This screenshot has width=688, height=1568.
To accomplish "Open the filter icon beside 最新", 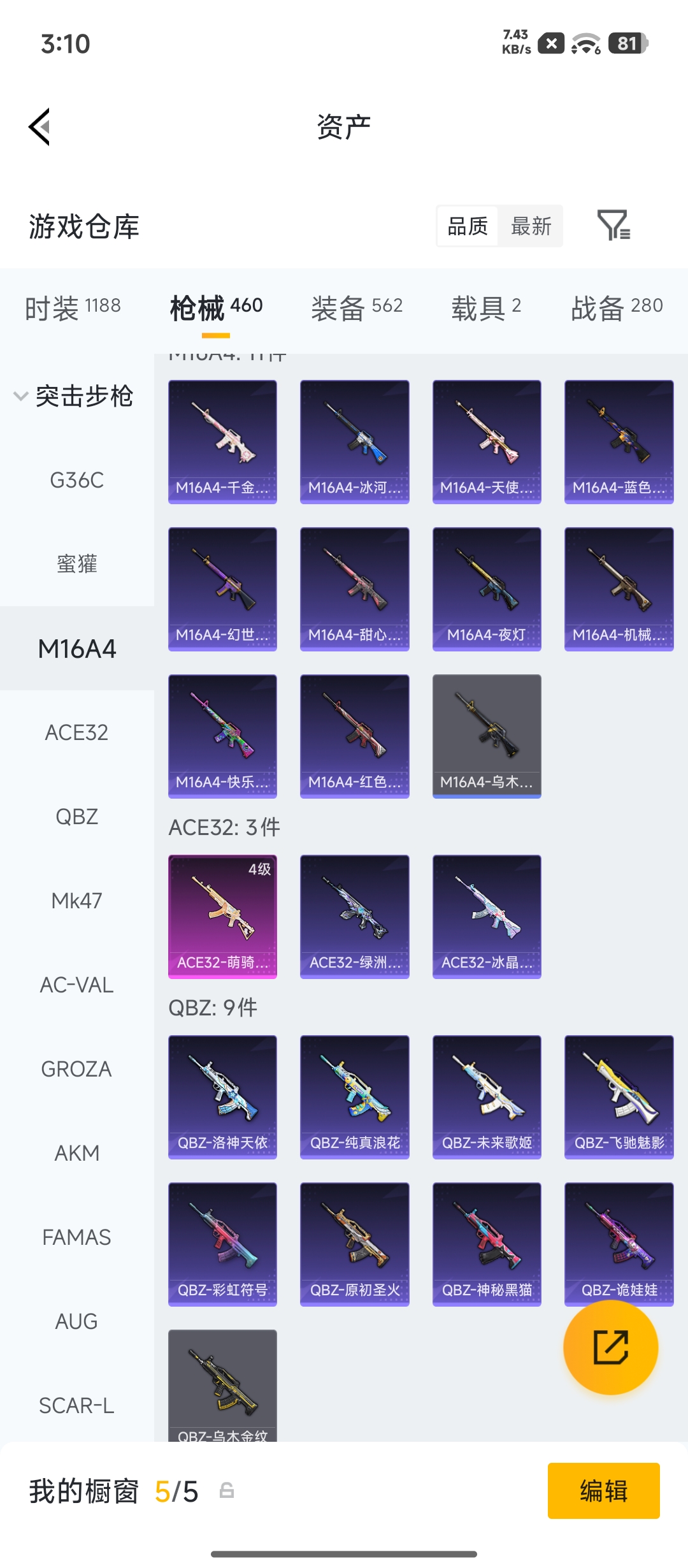I will pyautogui.click(x=613, y=226).
